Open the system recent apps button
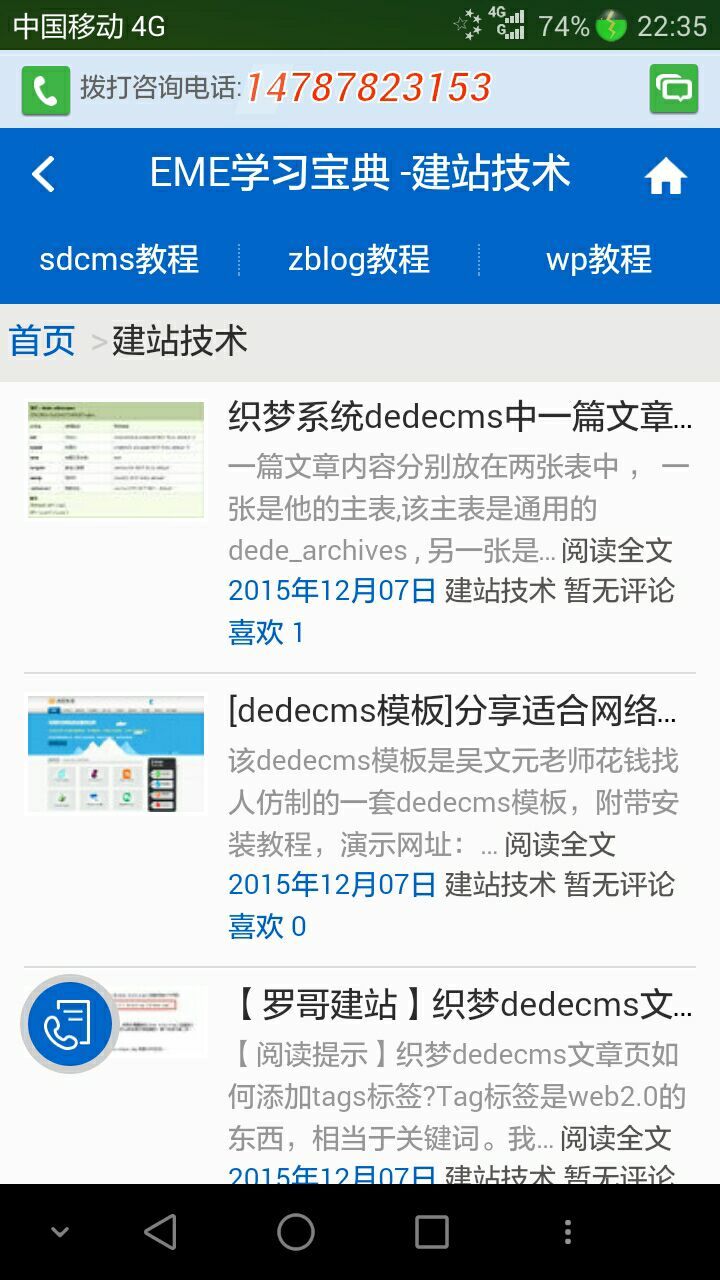 coord(431,1232)
